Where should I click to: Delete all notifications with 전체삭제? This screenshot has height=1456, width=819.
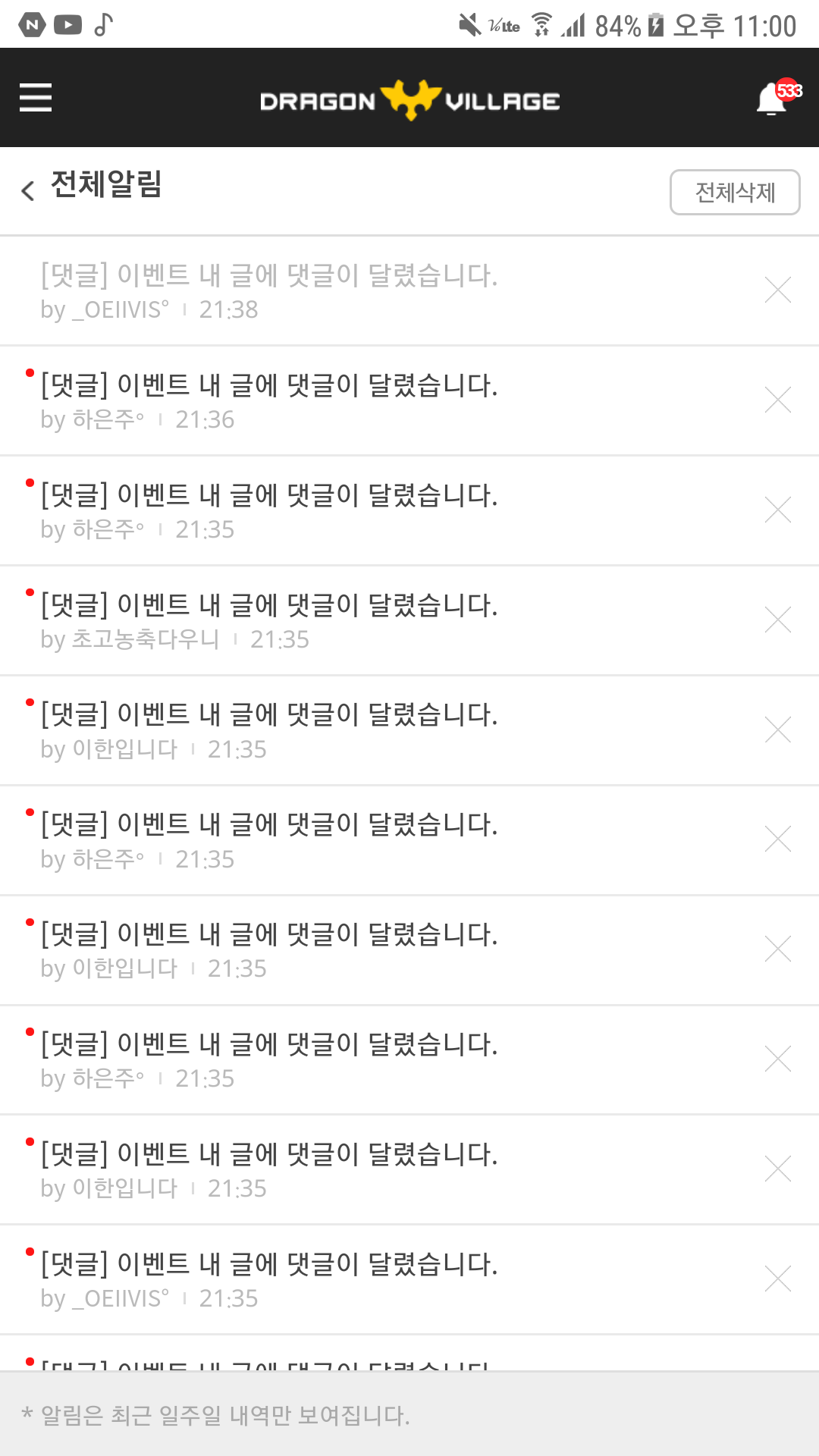734,193
